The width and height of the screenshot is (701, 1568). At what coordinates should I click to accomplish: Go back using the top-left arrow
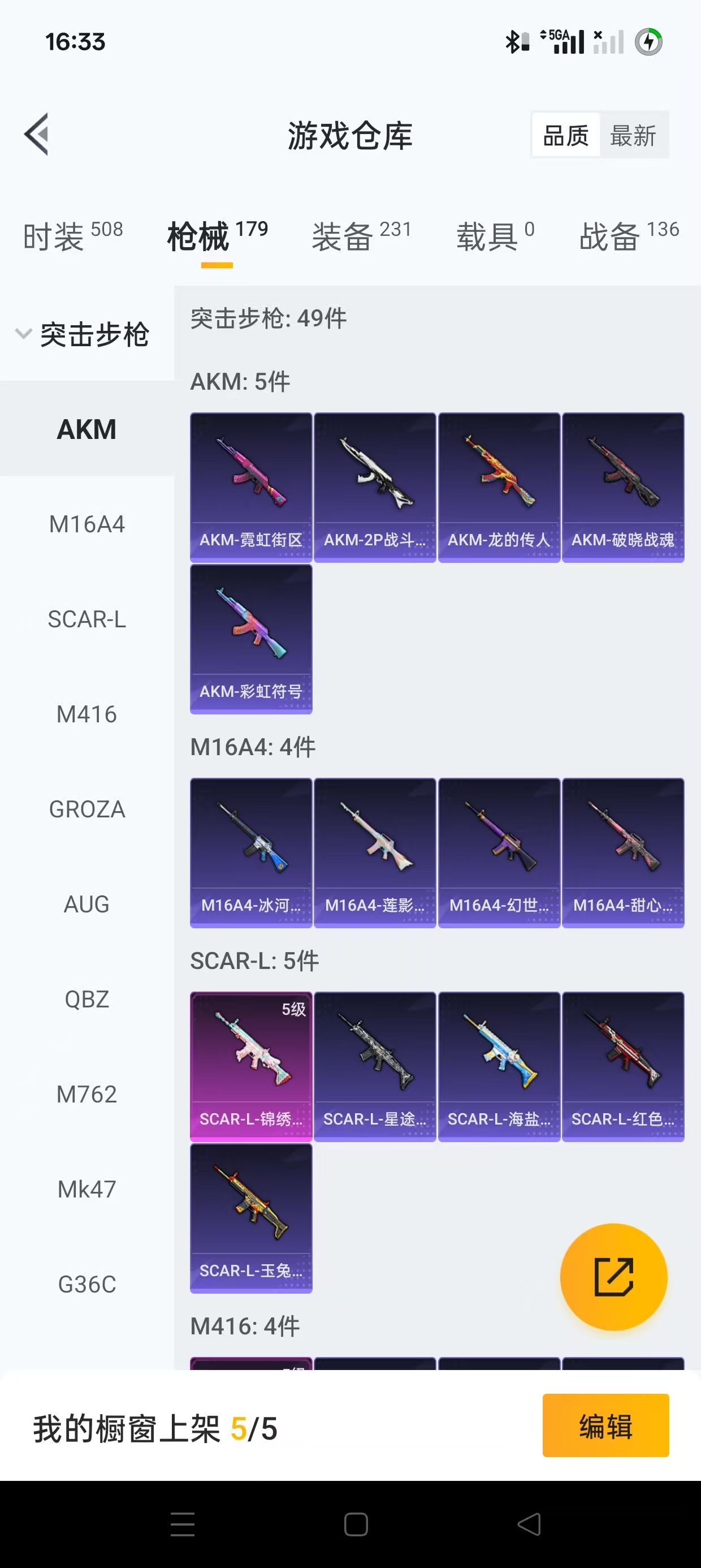(x=37, y=135)
